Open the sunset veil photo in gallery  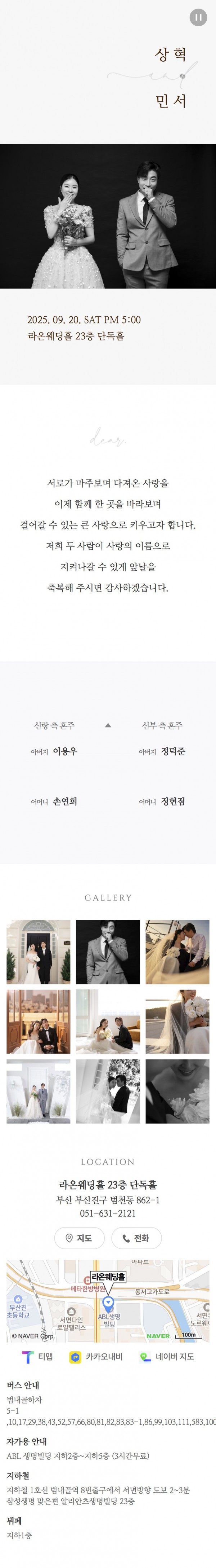tap(177, 952)
